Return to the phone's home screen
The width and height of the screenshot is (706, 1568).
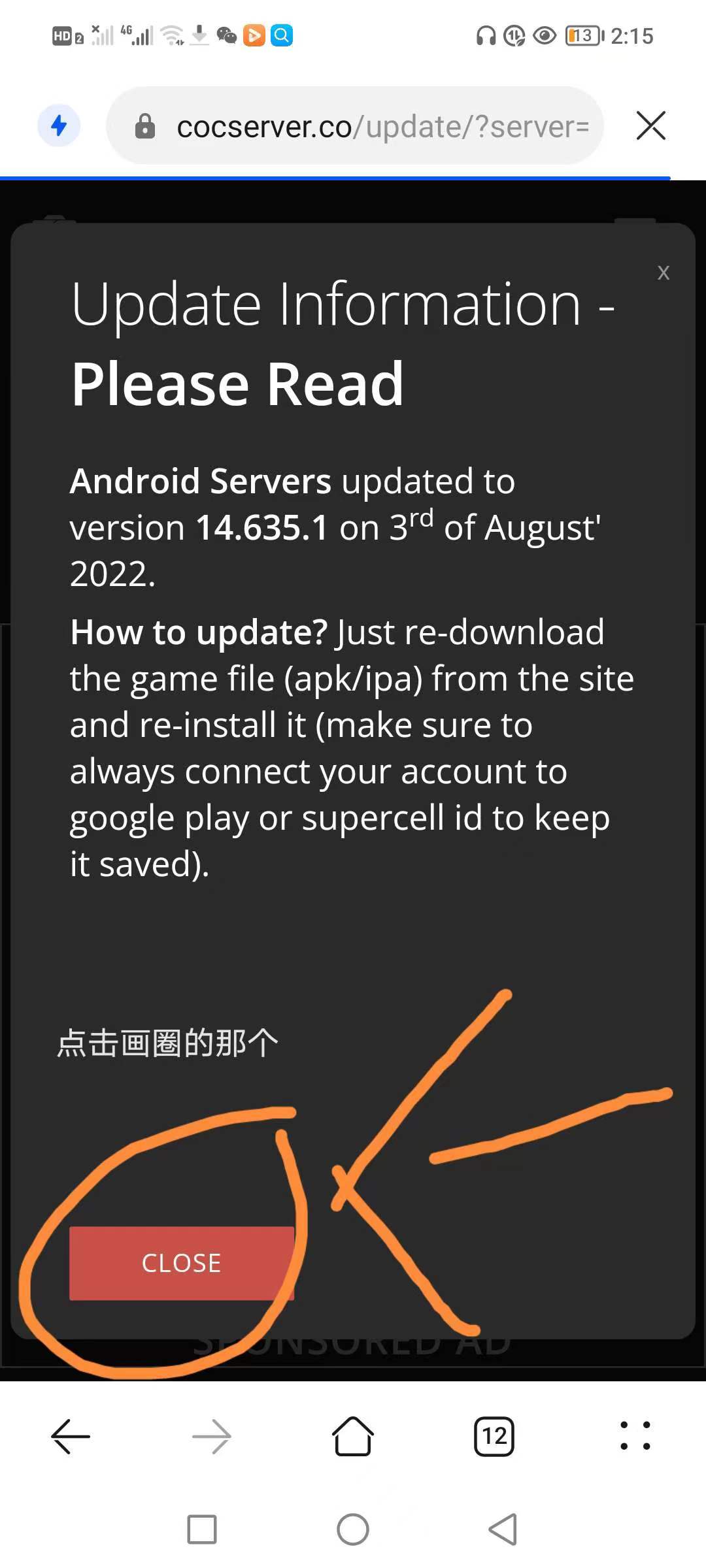coord(353,1529)
